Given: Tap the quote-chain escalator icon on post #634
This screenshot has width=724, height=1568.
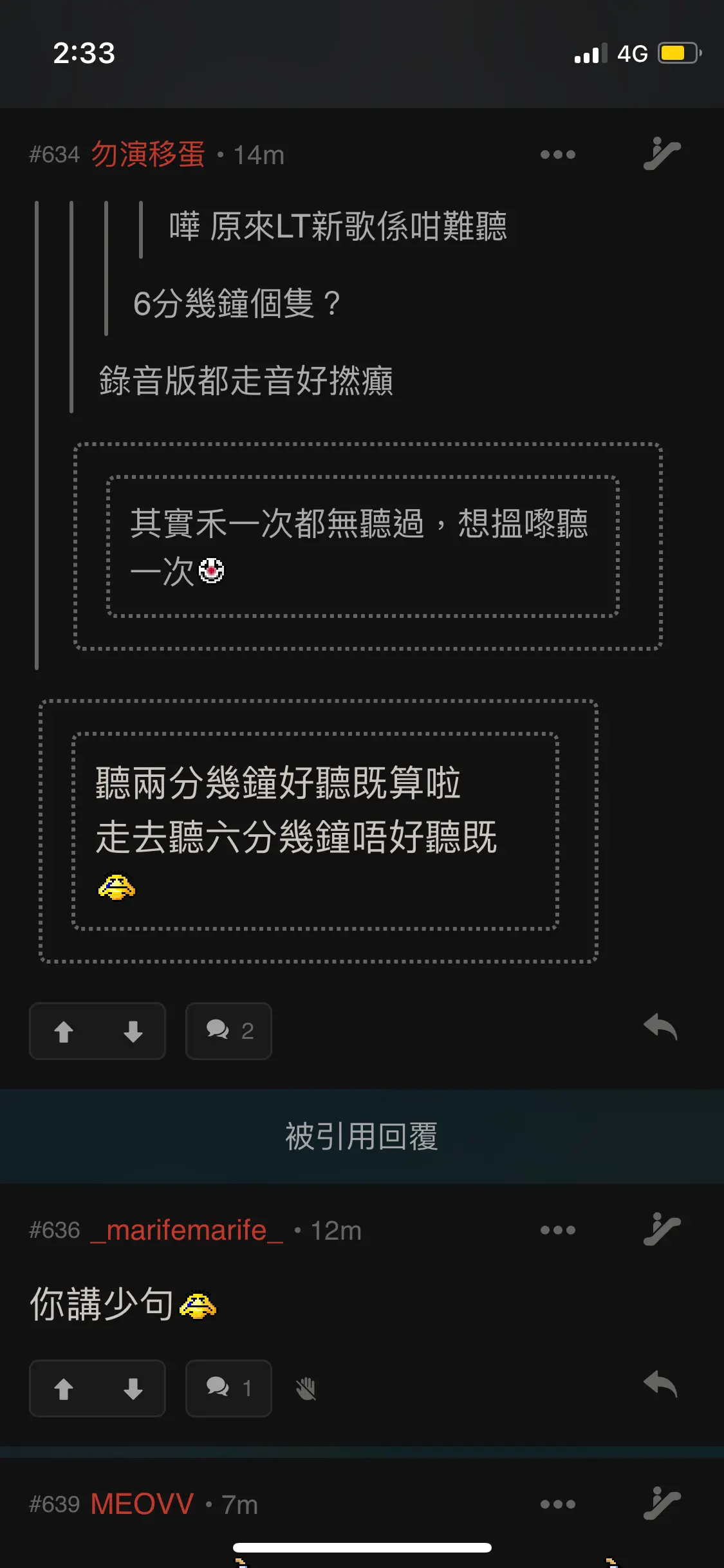Looking at the screenshot, I should [663, 154].
